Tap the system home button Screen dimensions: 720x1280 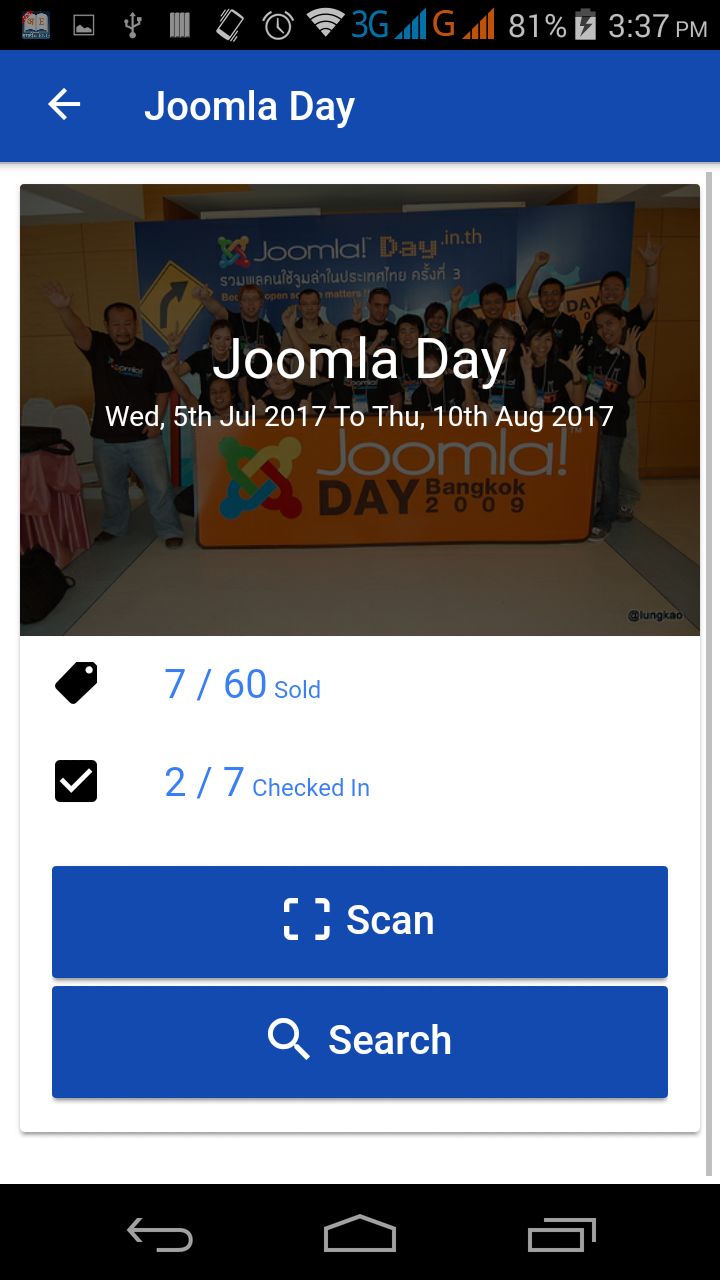[360, 1233]
